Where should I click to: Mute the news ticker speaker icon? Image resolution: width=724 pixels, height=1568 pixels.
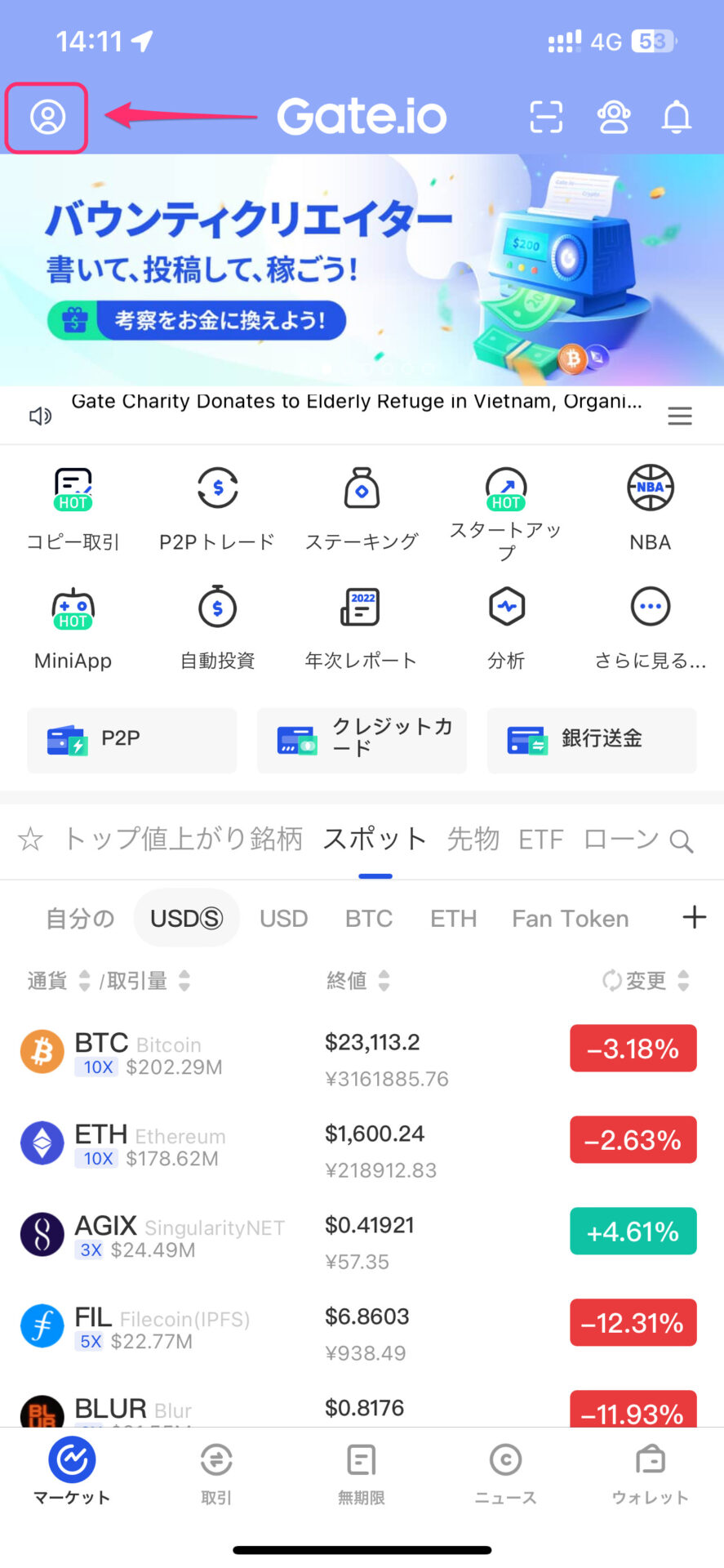pos(38,415)
